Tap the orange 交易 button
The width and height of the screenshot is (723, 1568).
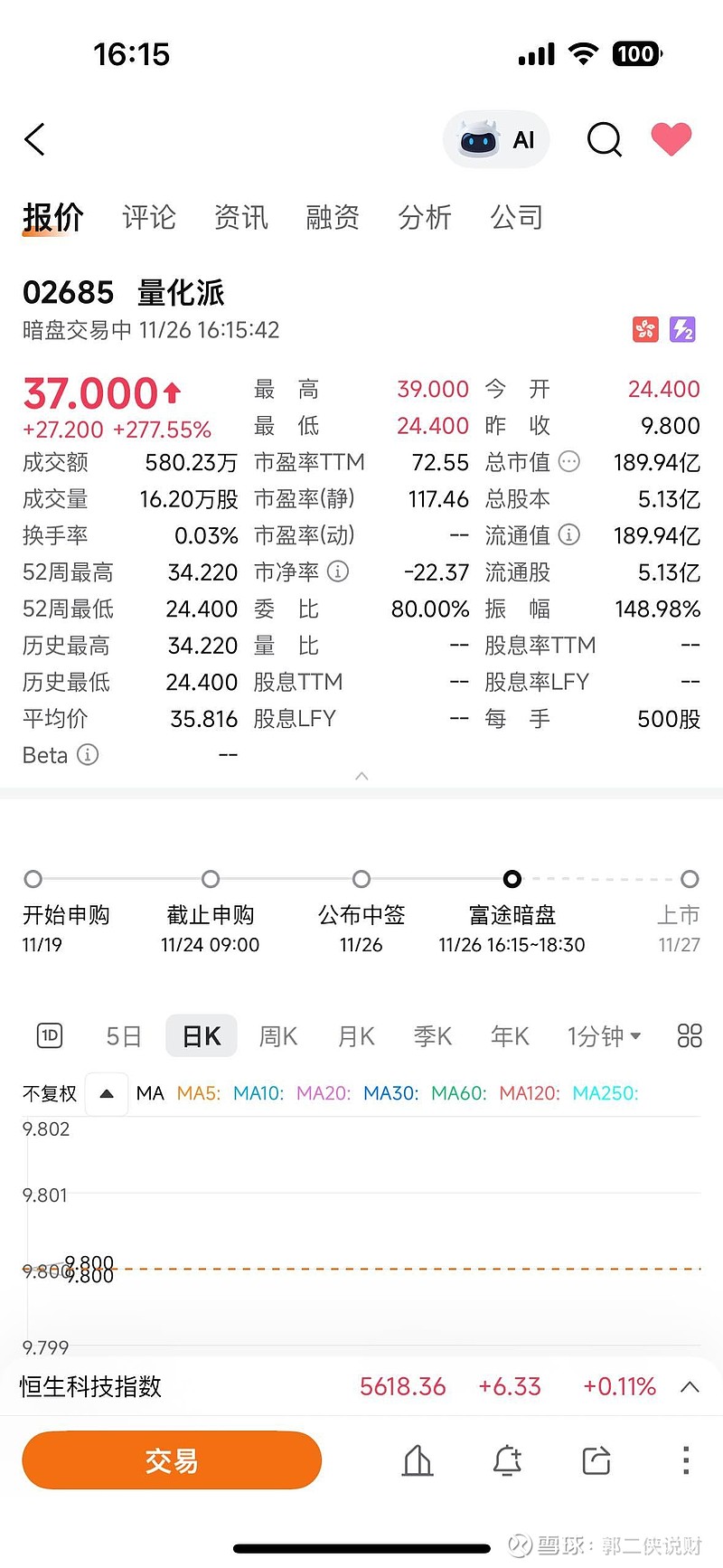click(172, 1460)
